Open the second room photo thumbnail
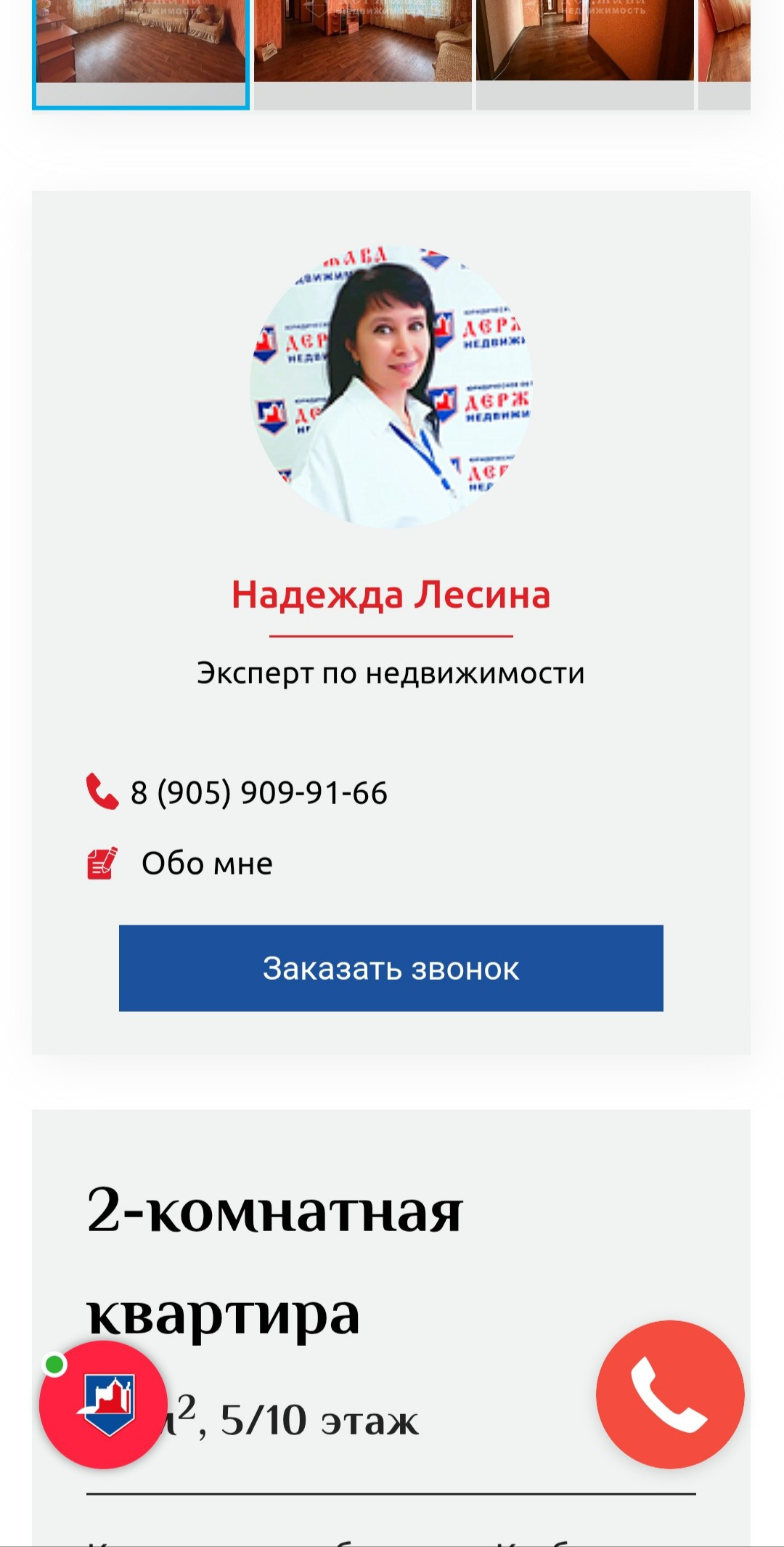Image resolution: width=784 pixels, height=1547 pixels. click(363, 53)
